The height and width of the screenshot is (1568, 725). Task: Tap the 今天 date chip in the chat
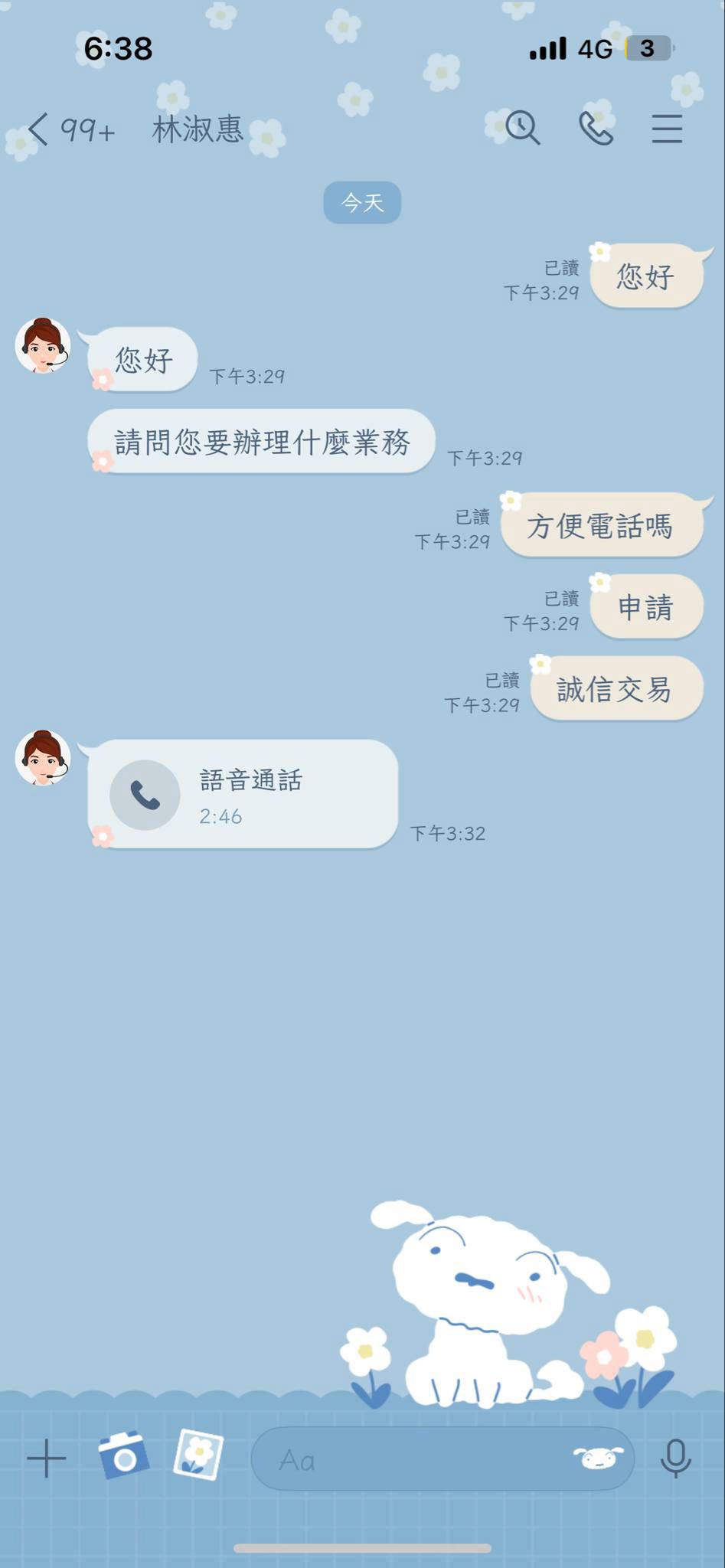tap(361, 202)
